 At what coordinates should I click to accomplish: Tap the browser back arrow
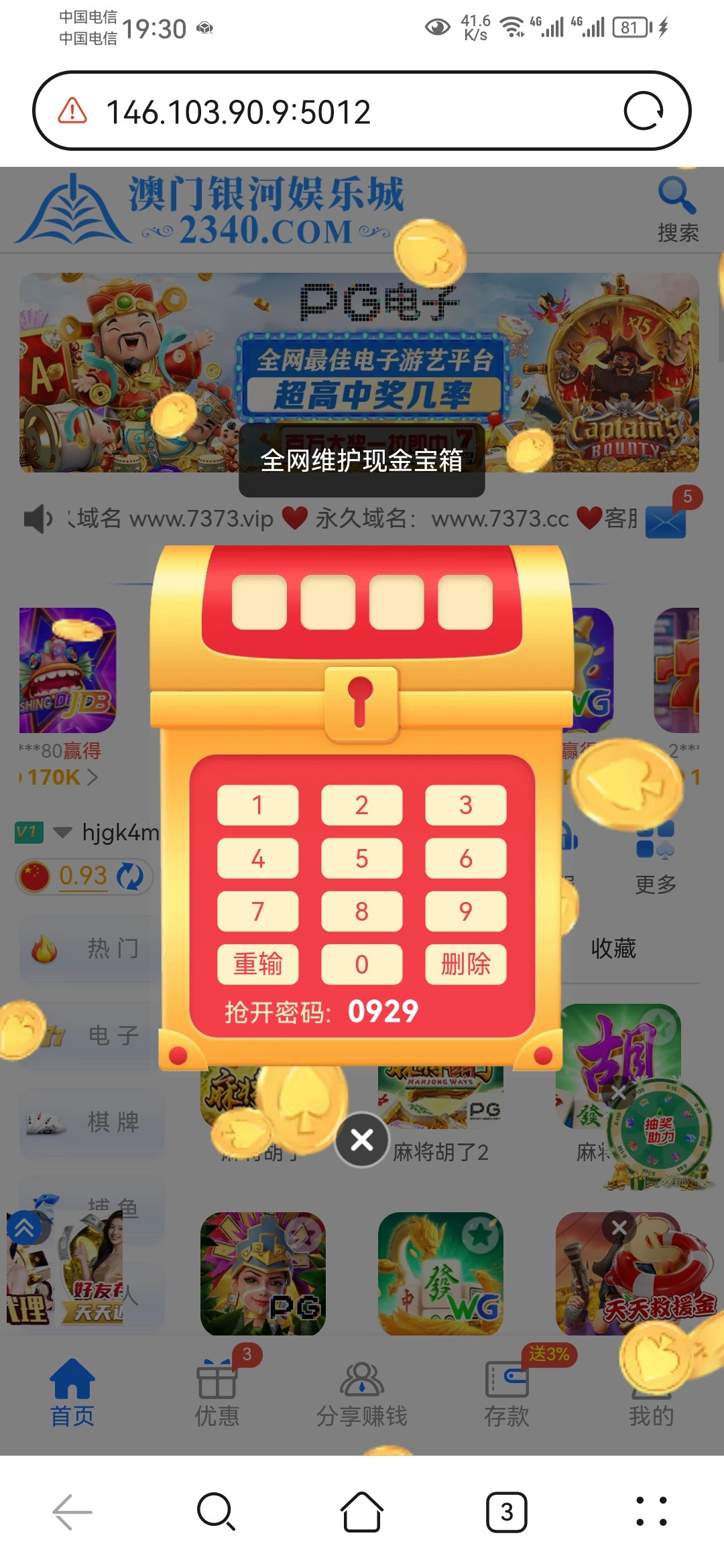(x=72, y=1512)
